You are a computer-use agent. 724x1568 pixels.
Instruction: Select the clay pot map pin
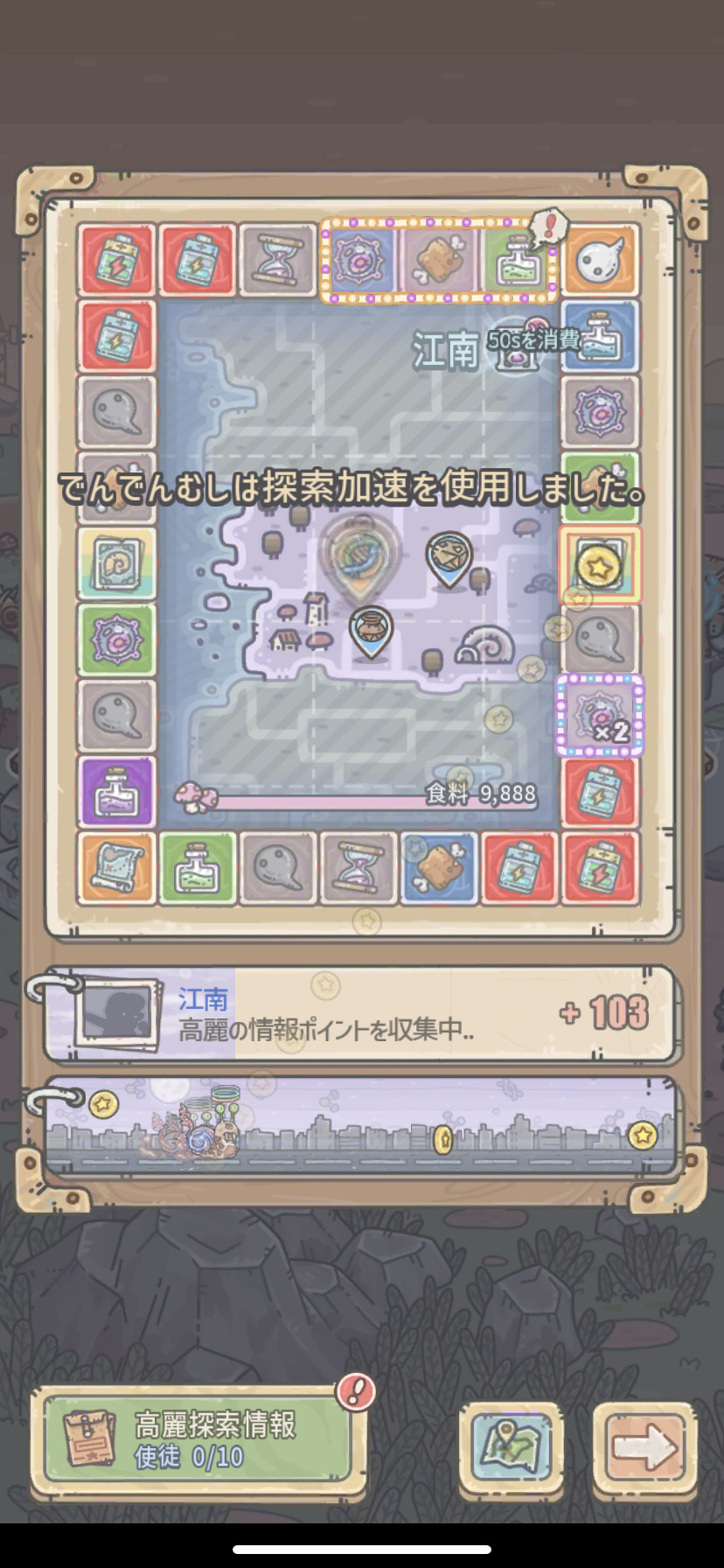pyautogui.click(x=371, y=630)
